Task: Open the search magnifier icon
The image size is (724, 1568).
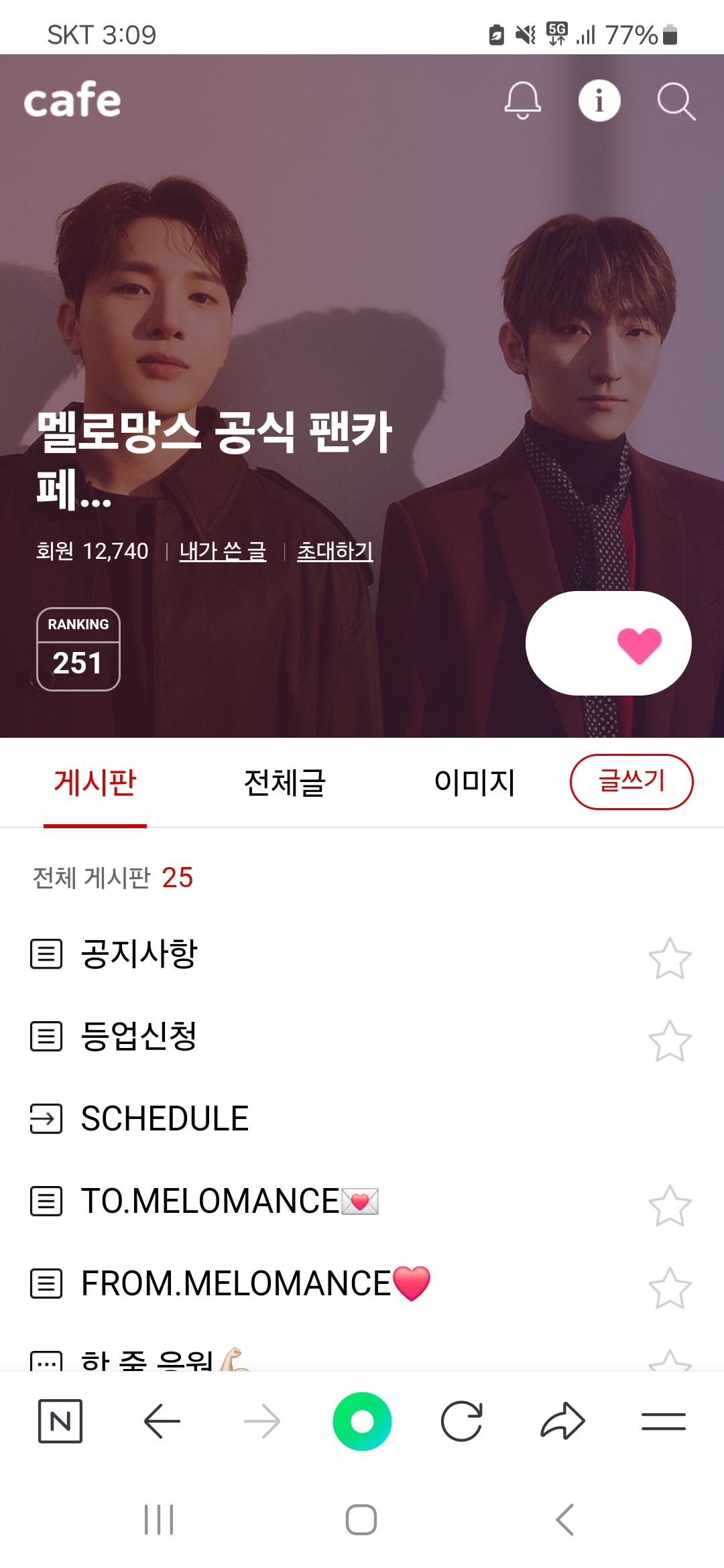Action: pos(675,101)
